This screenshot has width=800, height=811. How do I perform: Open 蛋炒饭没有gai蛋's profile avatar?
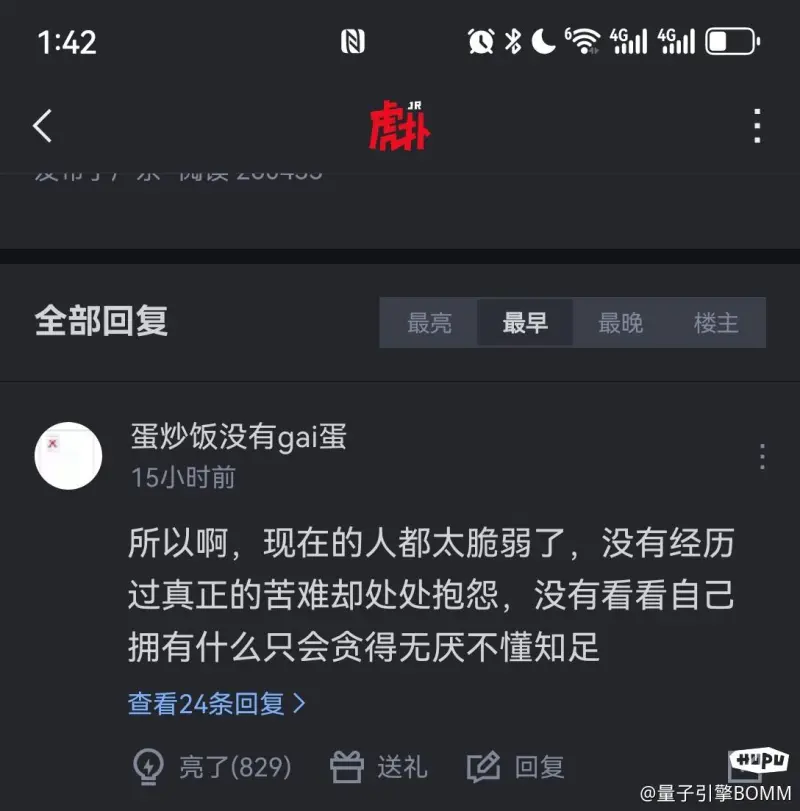pyautogui.click(x=69, y=456)
